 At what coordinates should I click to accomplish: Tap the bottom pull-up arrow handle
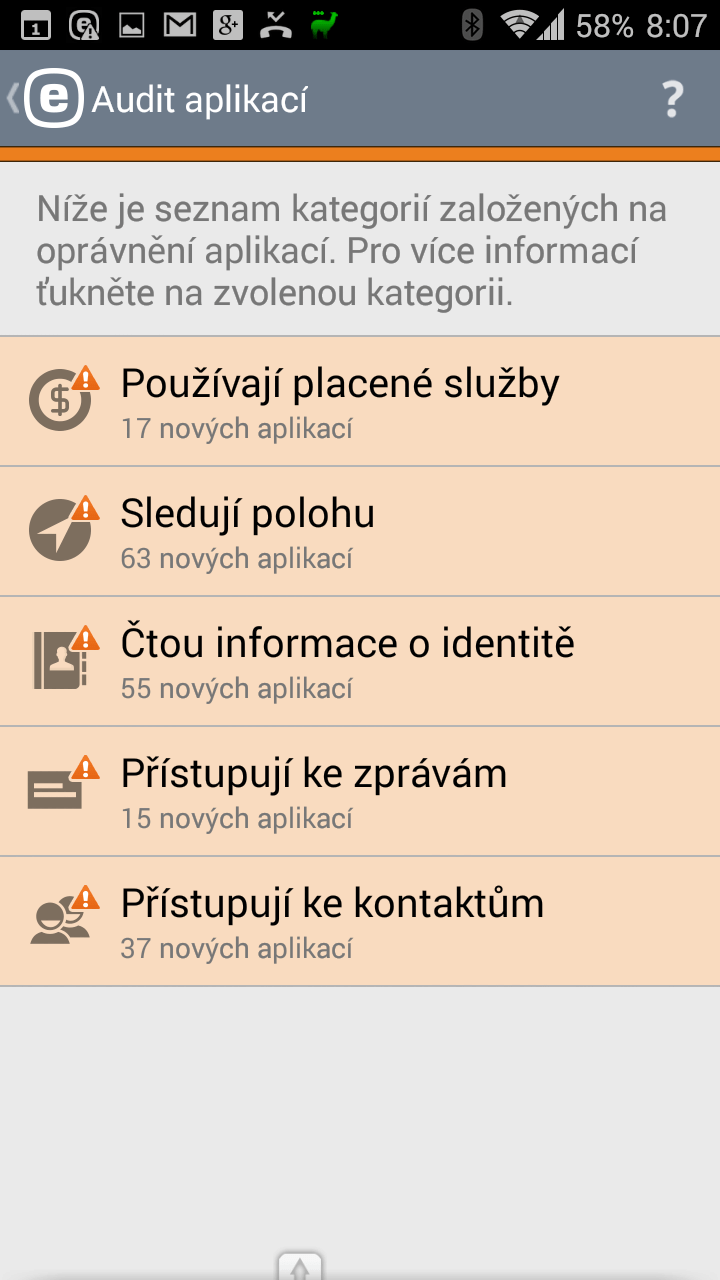coord(300,1266)
